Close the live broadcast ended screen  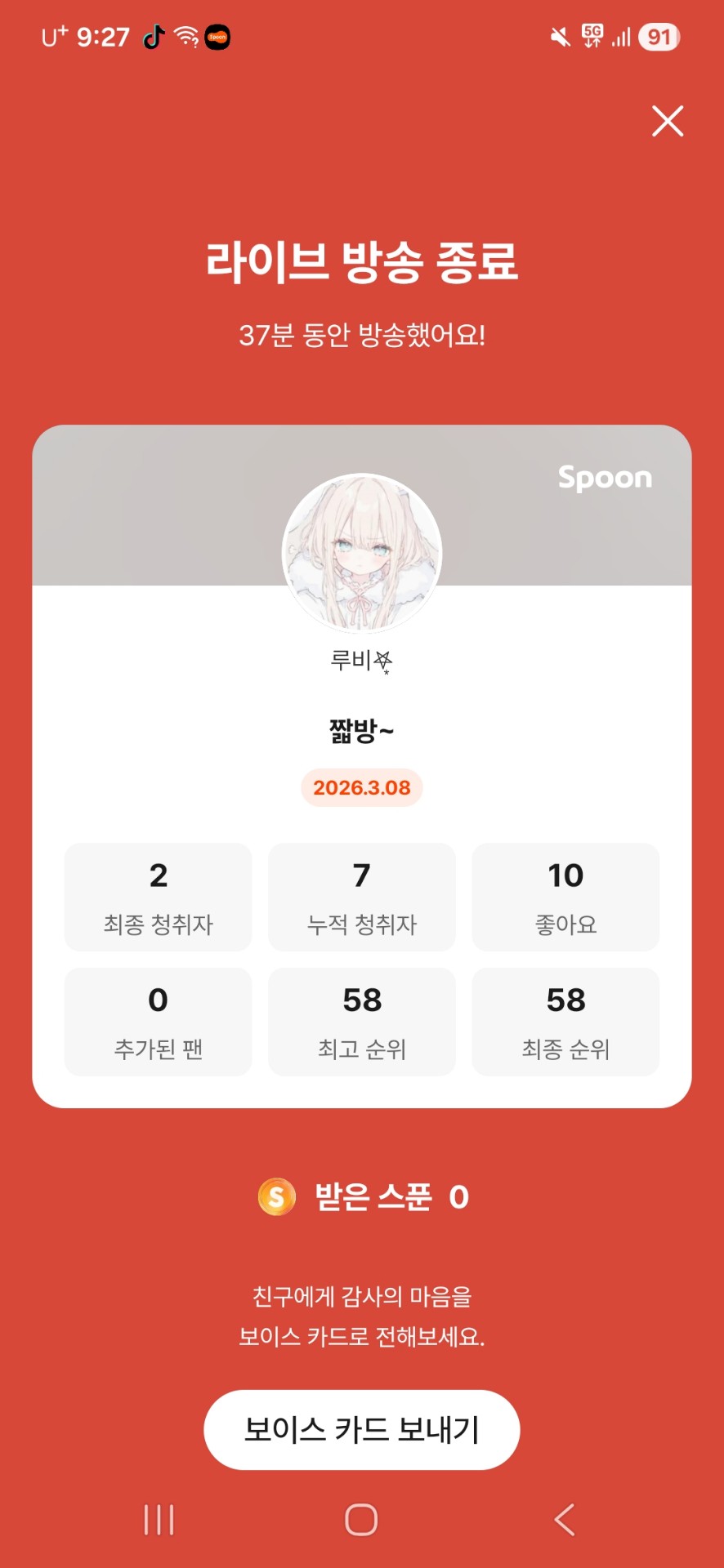click(x=668, y=121)
